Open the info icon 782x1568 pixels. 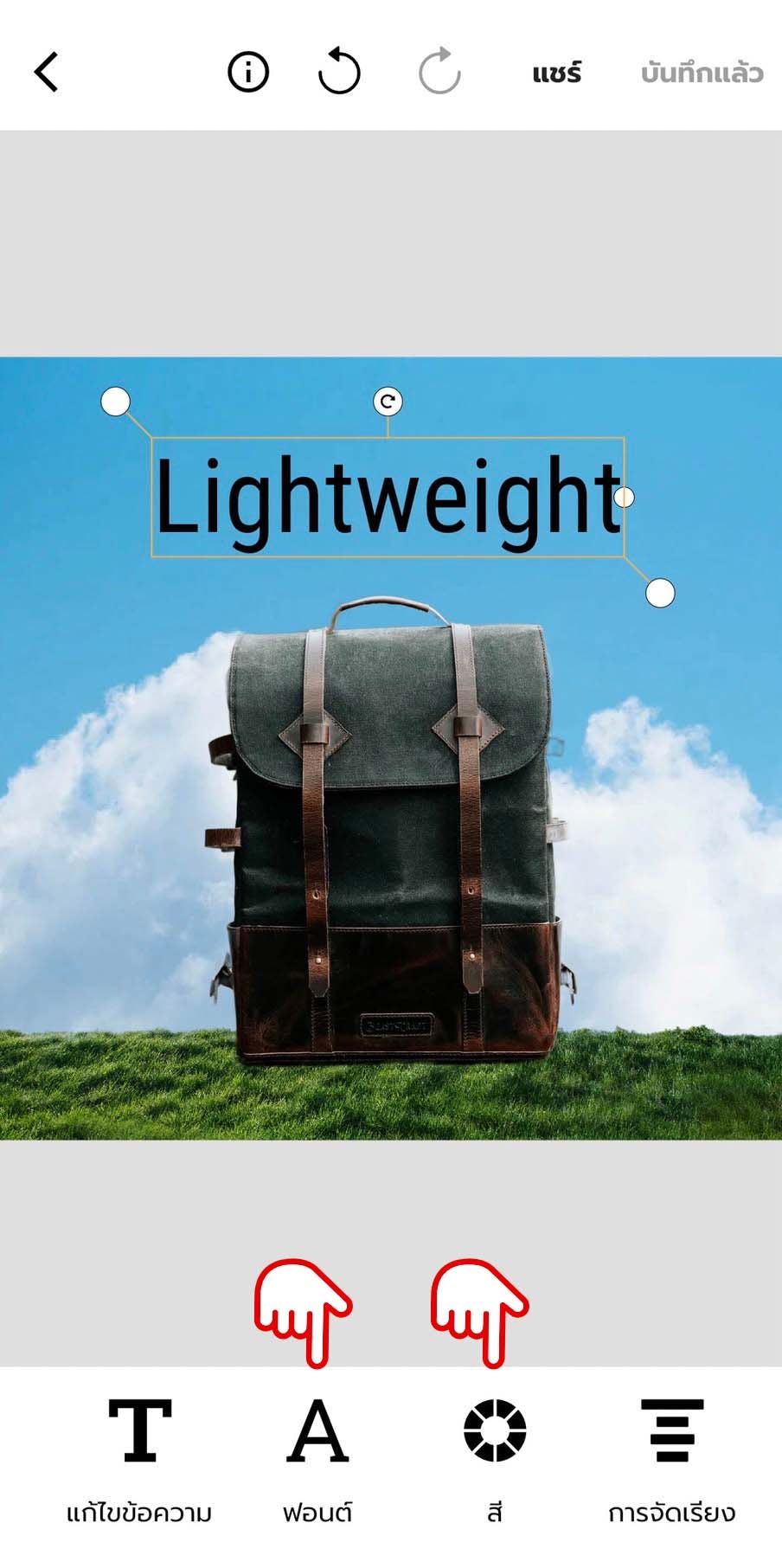click(x=248, y=72)
